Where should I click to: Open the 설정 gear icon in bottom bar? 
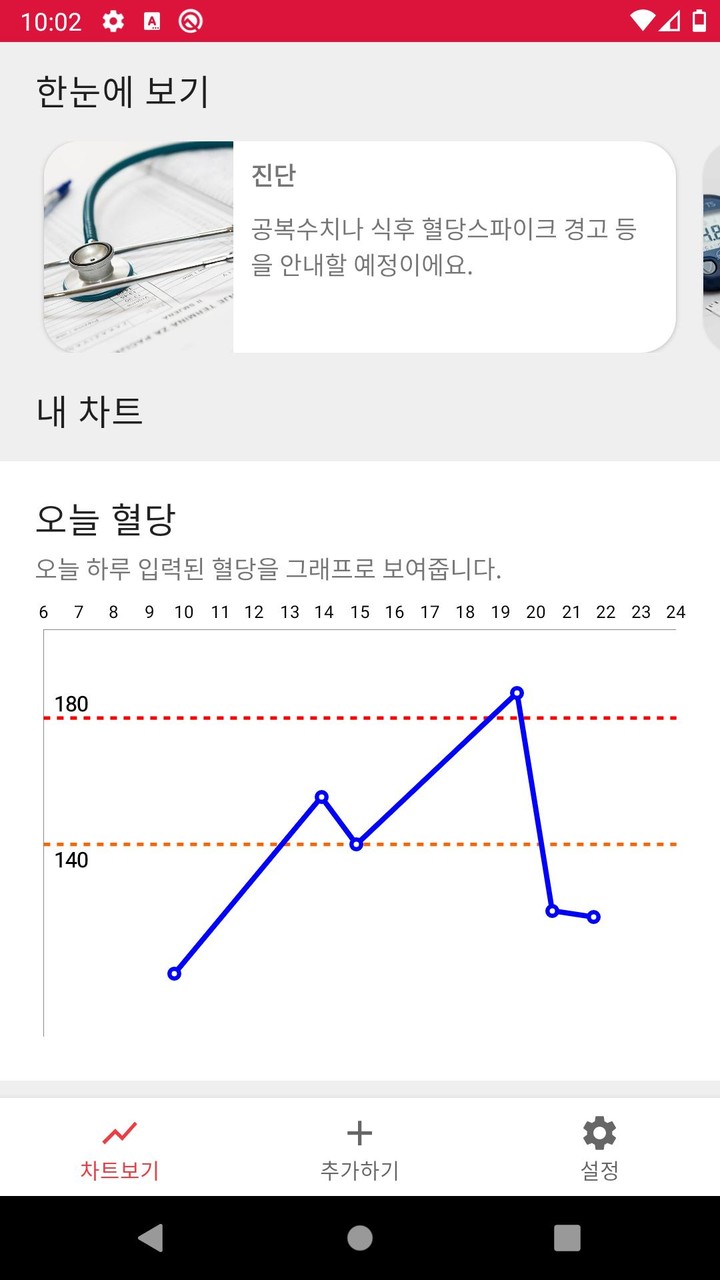[598, 1132]
